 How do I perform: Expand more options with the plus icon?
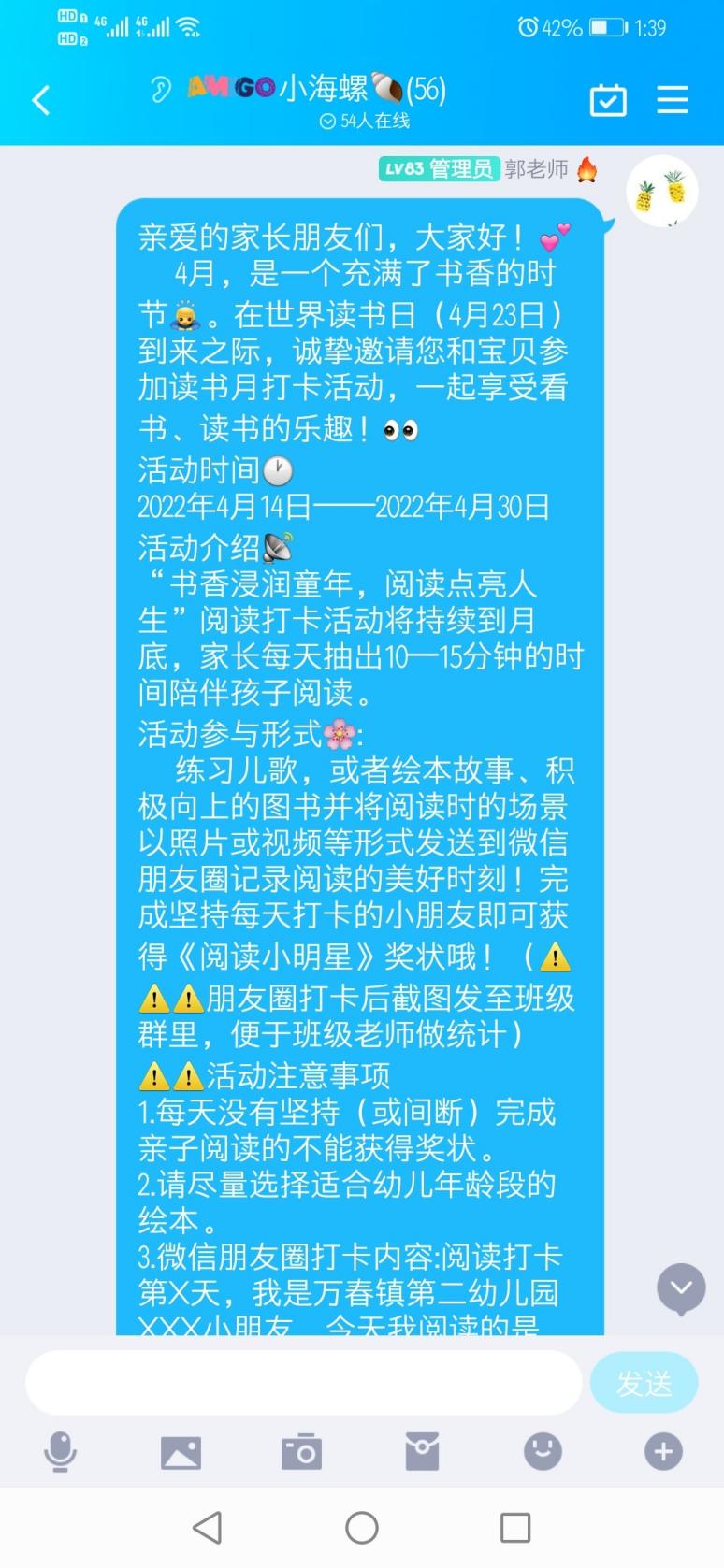tap(663, 1451)
